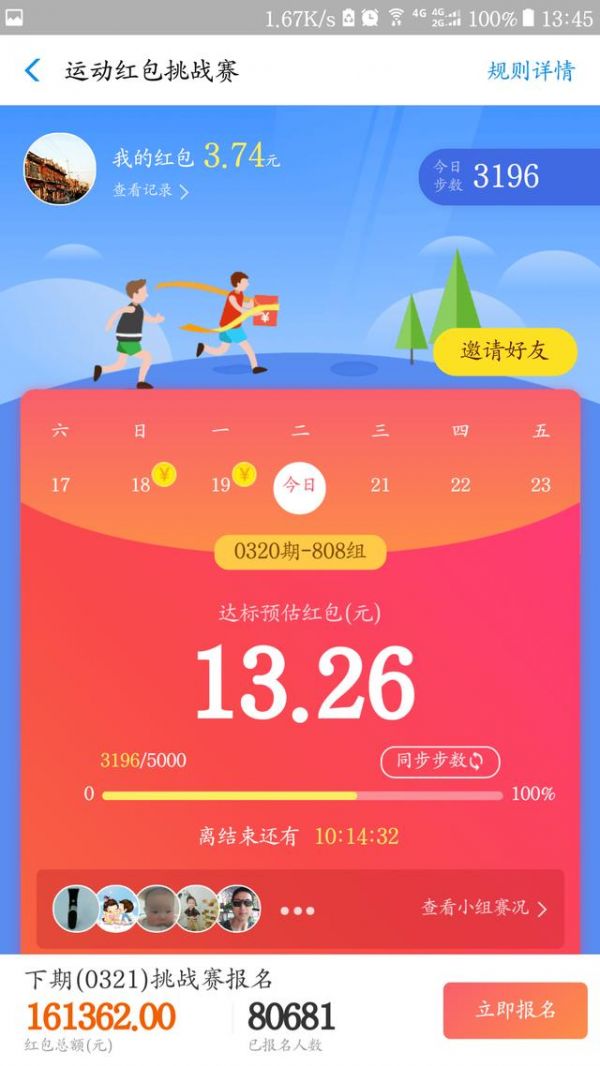Image resolution: width=600 pixels, height=1066 pixels.
Task: Select date 17 in the calendar
Action: (60, 485)
